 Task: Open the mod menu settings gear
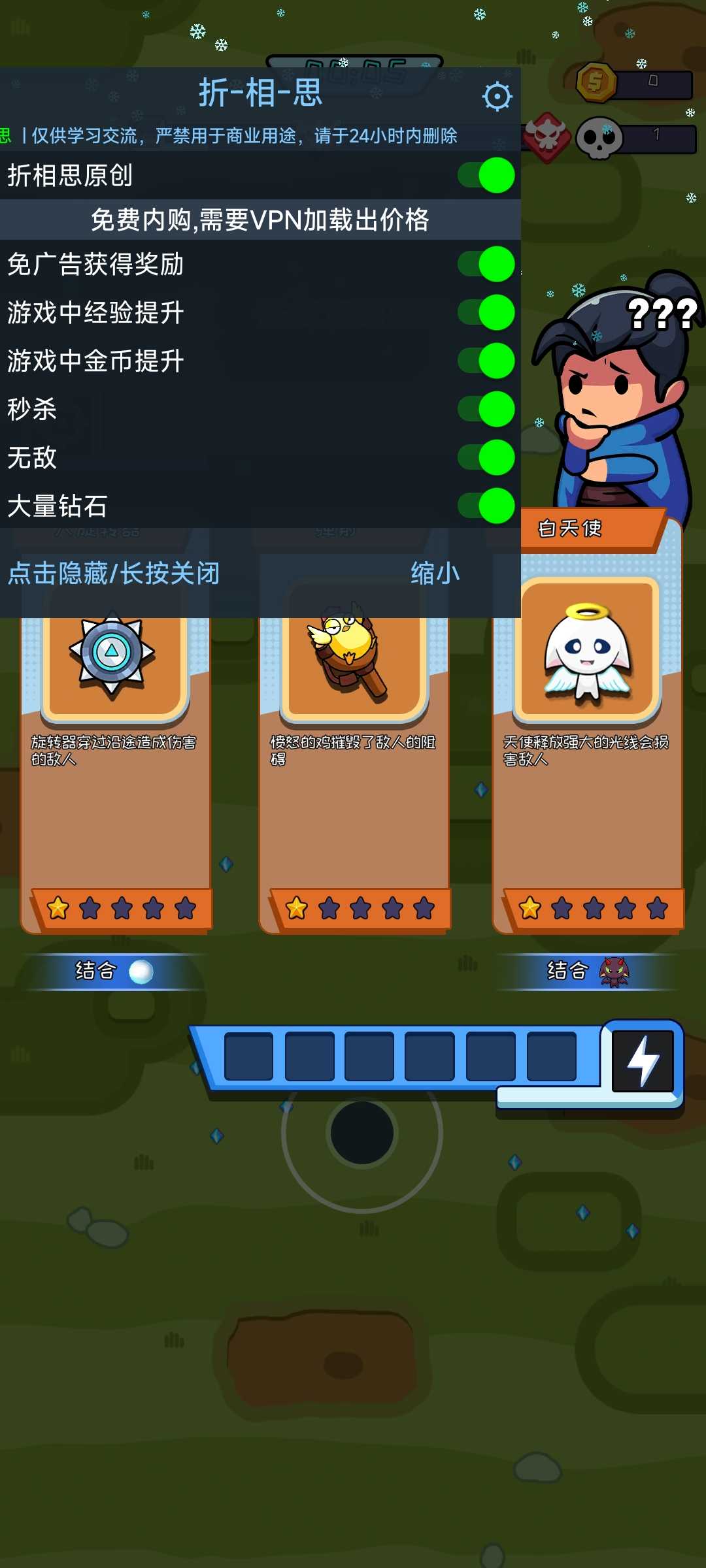click(497, 97)
